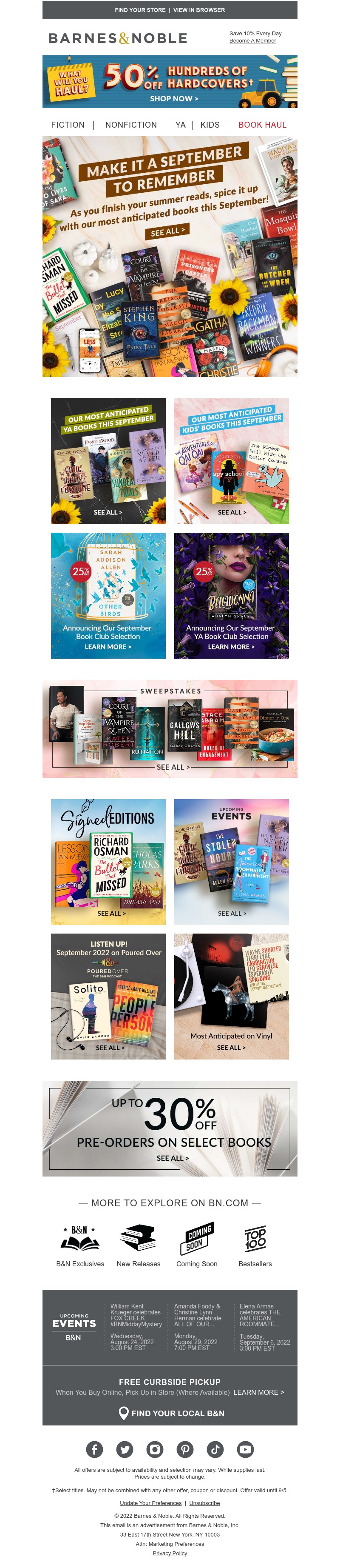Tap the Unsubscribe link
This screenshot has width=340, height=1568.
point(204,1503)
